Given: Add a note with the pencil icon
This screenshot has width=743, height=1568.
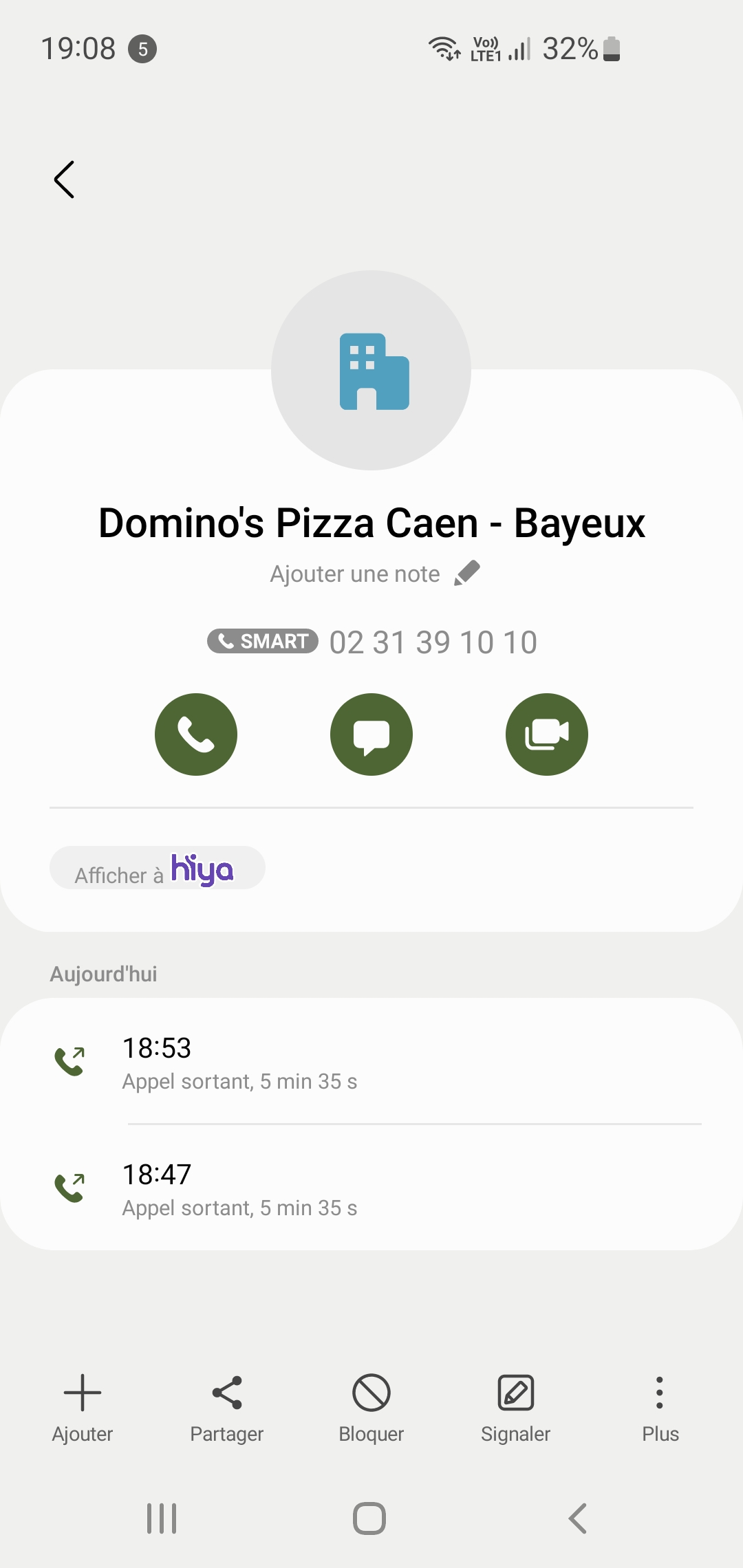Looking at the screenshot, I should [x=467, y=573].
